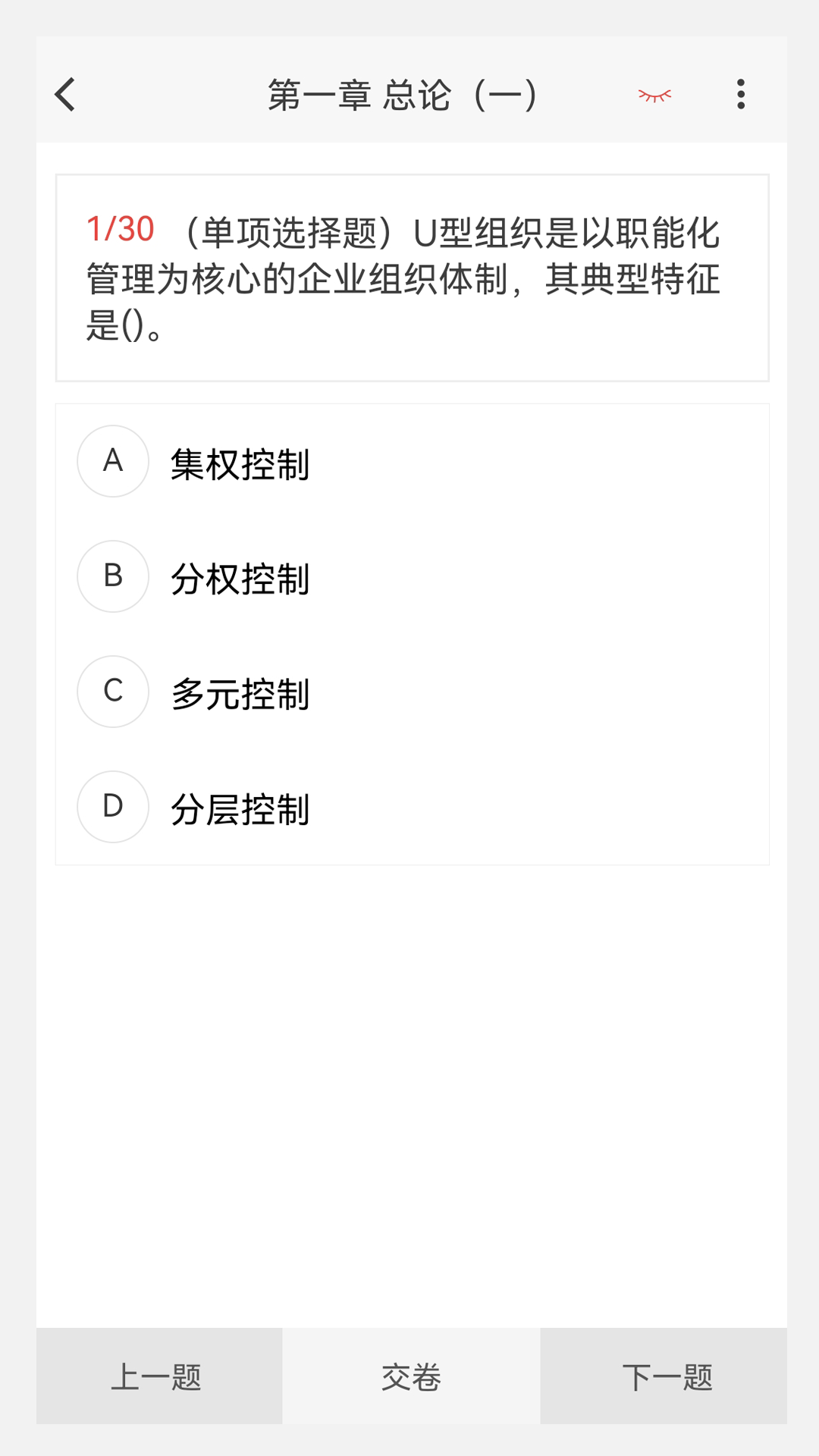
Task: Tap the circled letter B icon
Action: pyautogui.click(x=112, y=576)
